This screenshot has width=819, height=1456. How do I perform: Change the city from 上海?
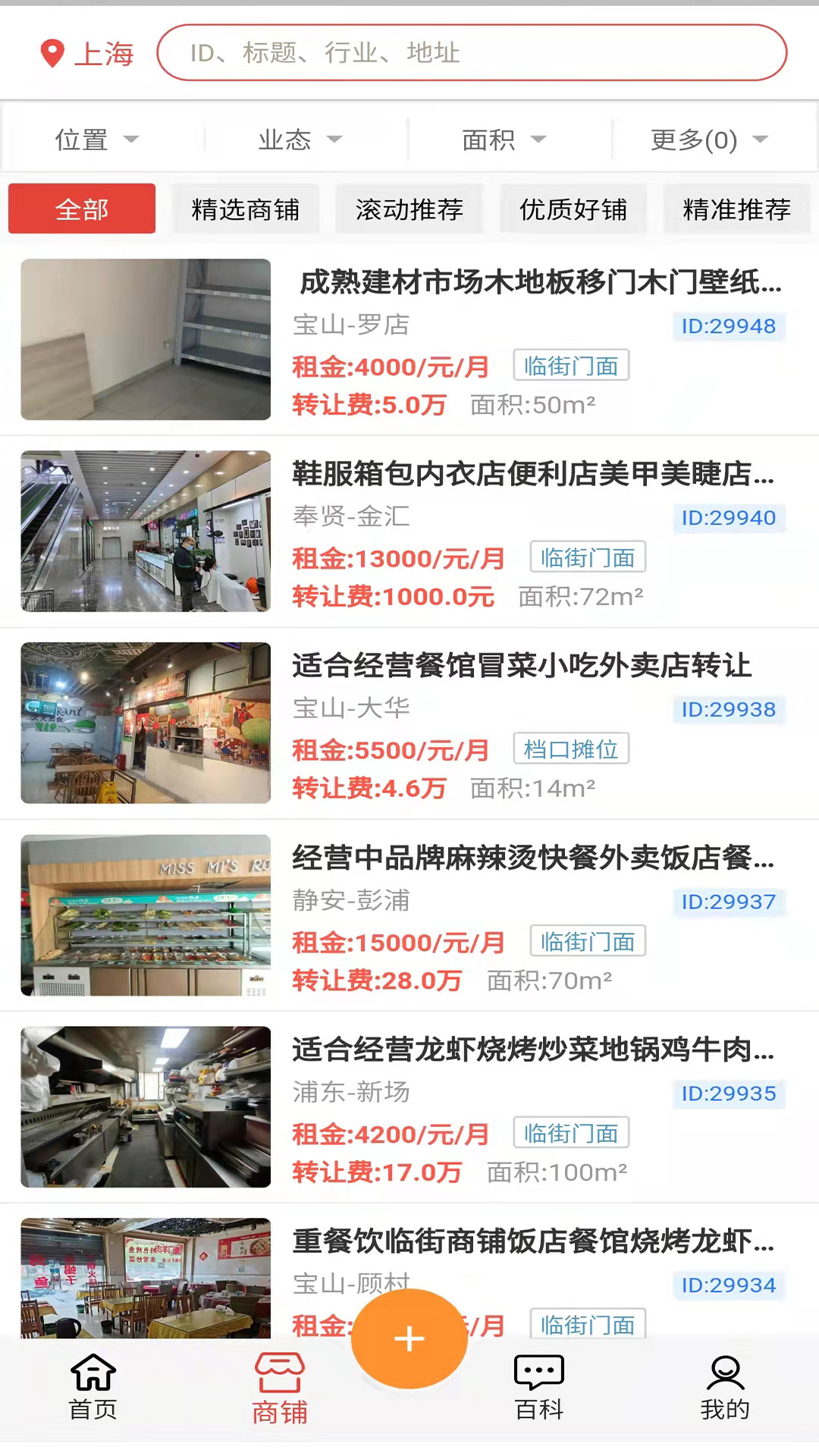[x=87, y=53]
